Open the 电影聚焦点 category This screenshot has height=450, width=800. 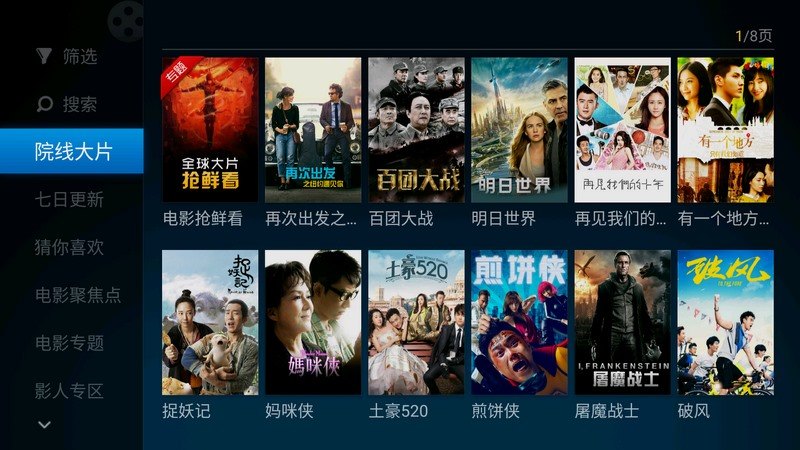click(77, 295)
